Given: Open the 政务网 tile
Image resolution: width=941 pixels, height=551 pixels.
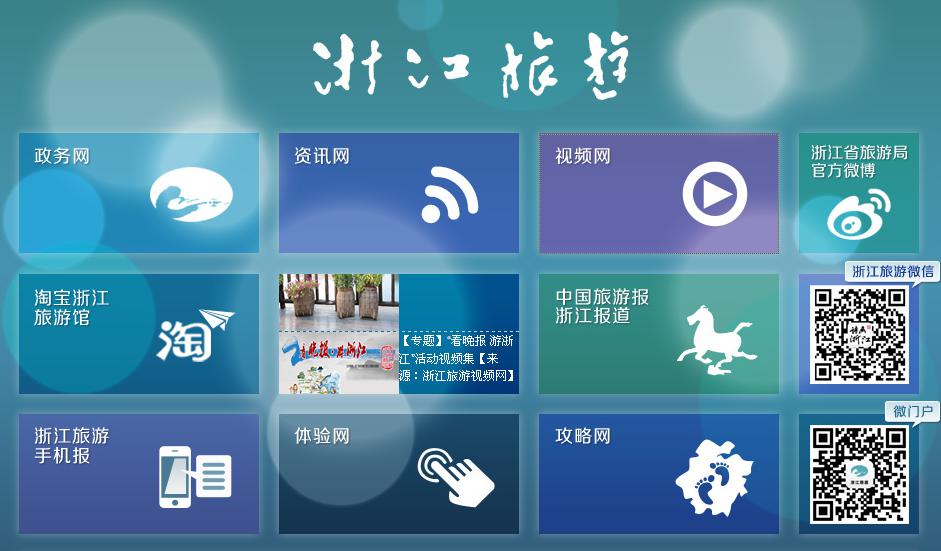Looking at the screenshot, I should (x=138, y=193).
